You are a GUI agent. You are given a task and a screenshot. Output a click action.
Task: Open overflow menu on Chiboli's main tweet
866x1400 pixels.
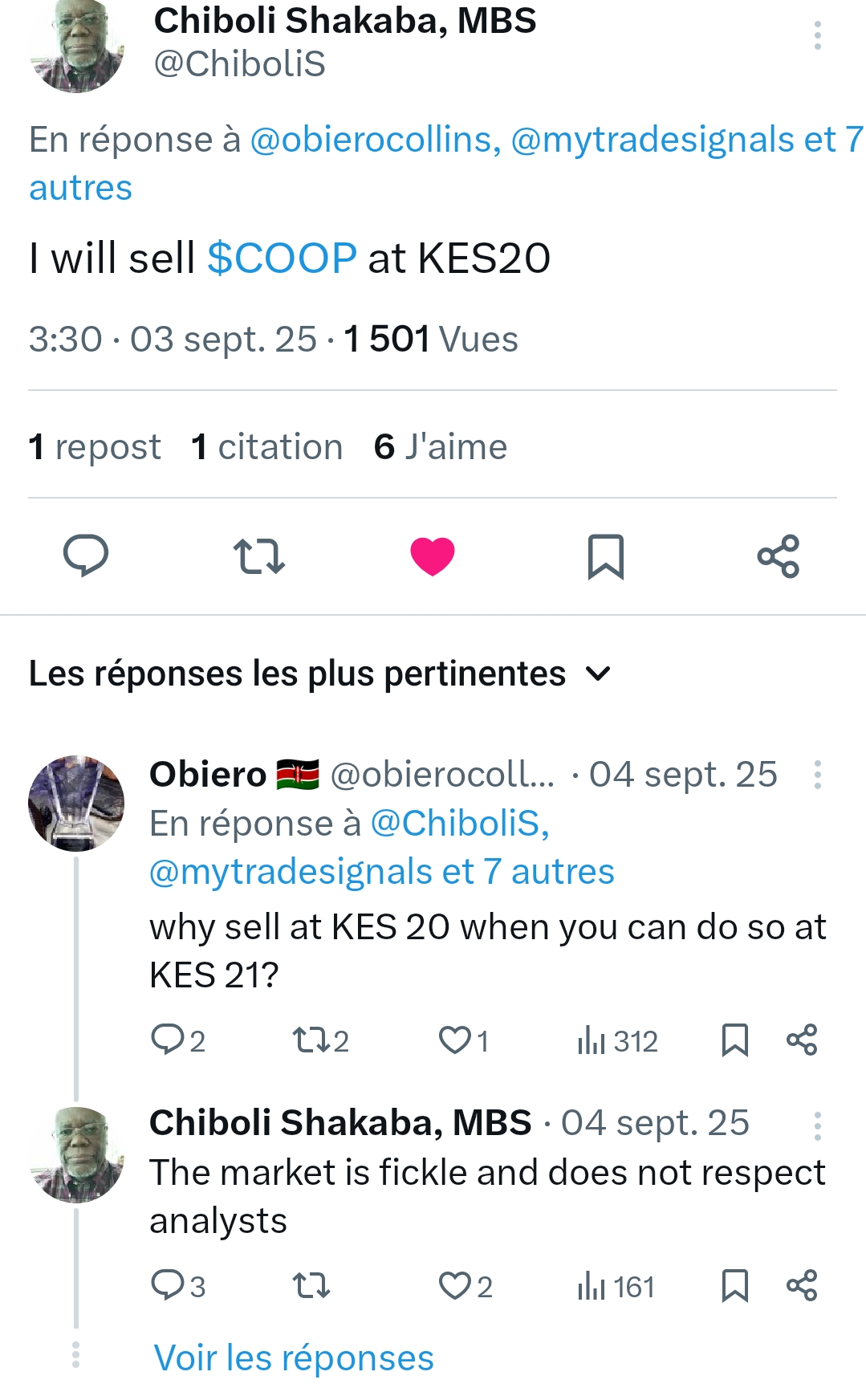click(817, 35)
